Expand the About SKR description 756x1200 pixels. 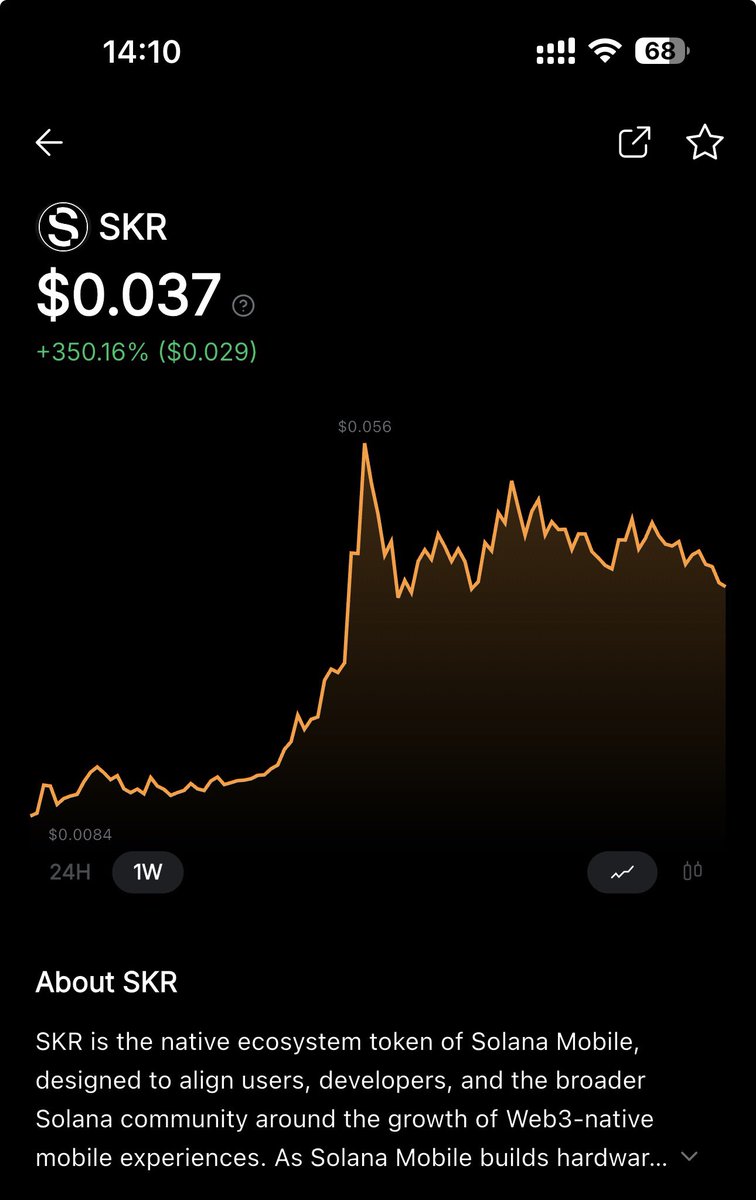point(689,1156)
